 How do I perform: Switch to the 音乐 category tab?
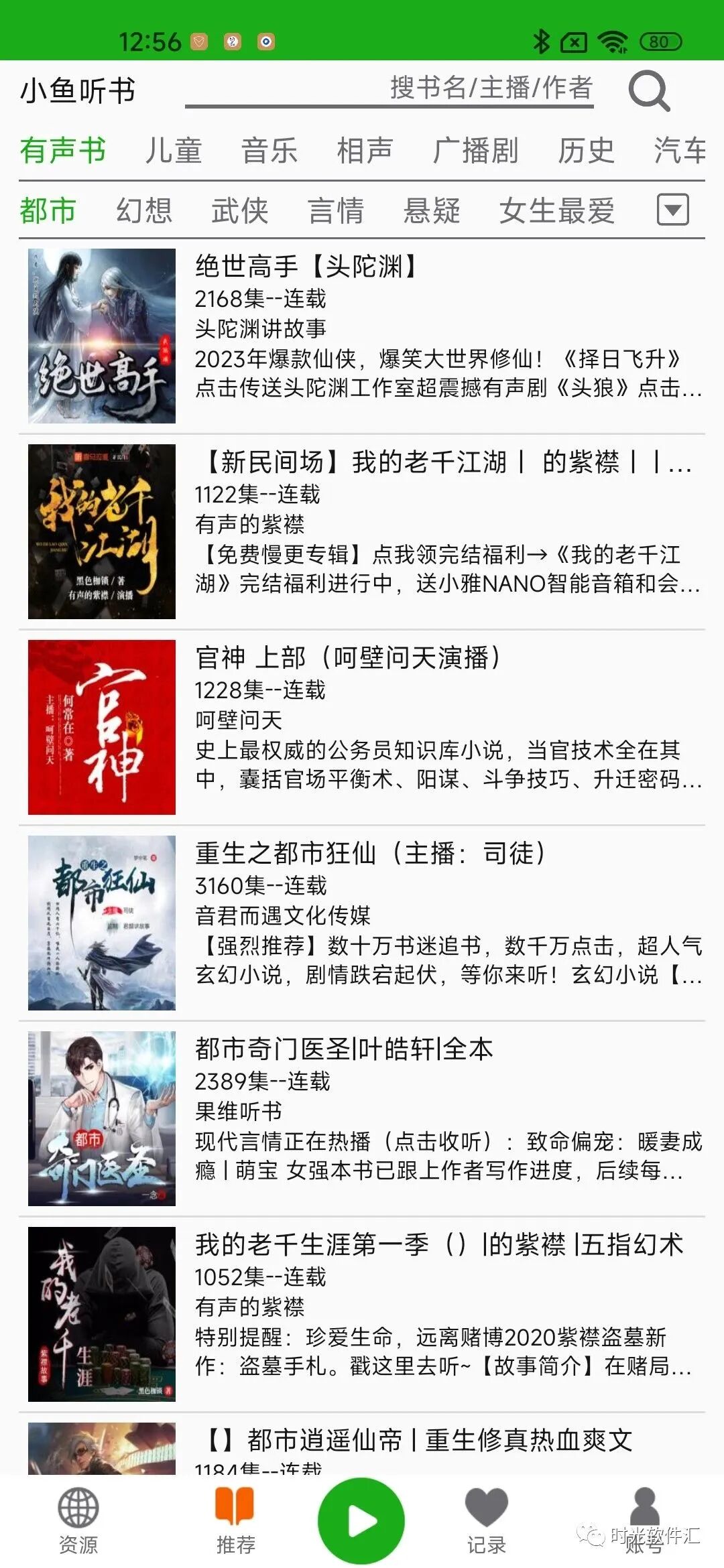click(x=269, y=150)
